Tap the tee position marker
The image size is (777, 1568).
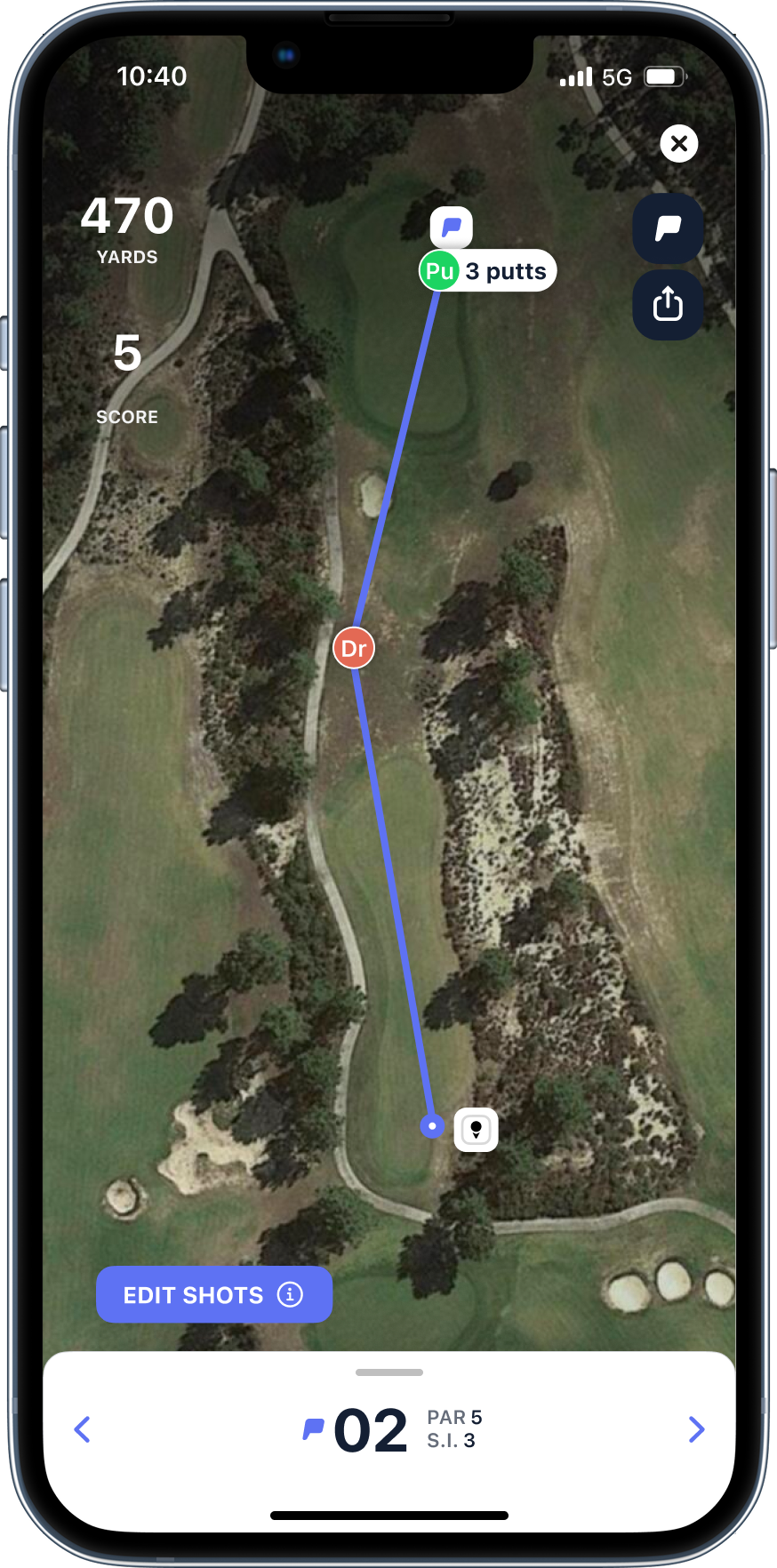click(476, 1130)
